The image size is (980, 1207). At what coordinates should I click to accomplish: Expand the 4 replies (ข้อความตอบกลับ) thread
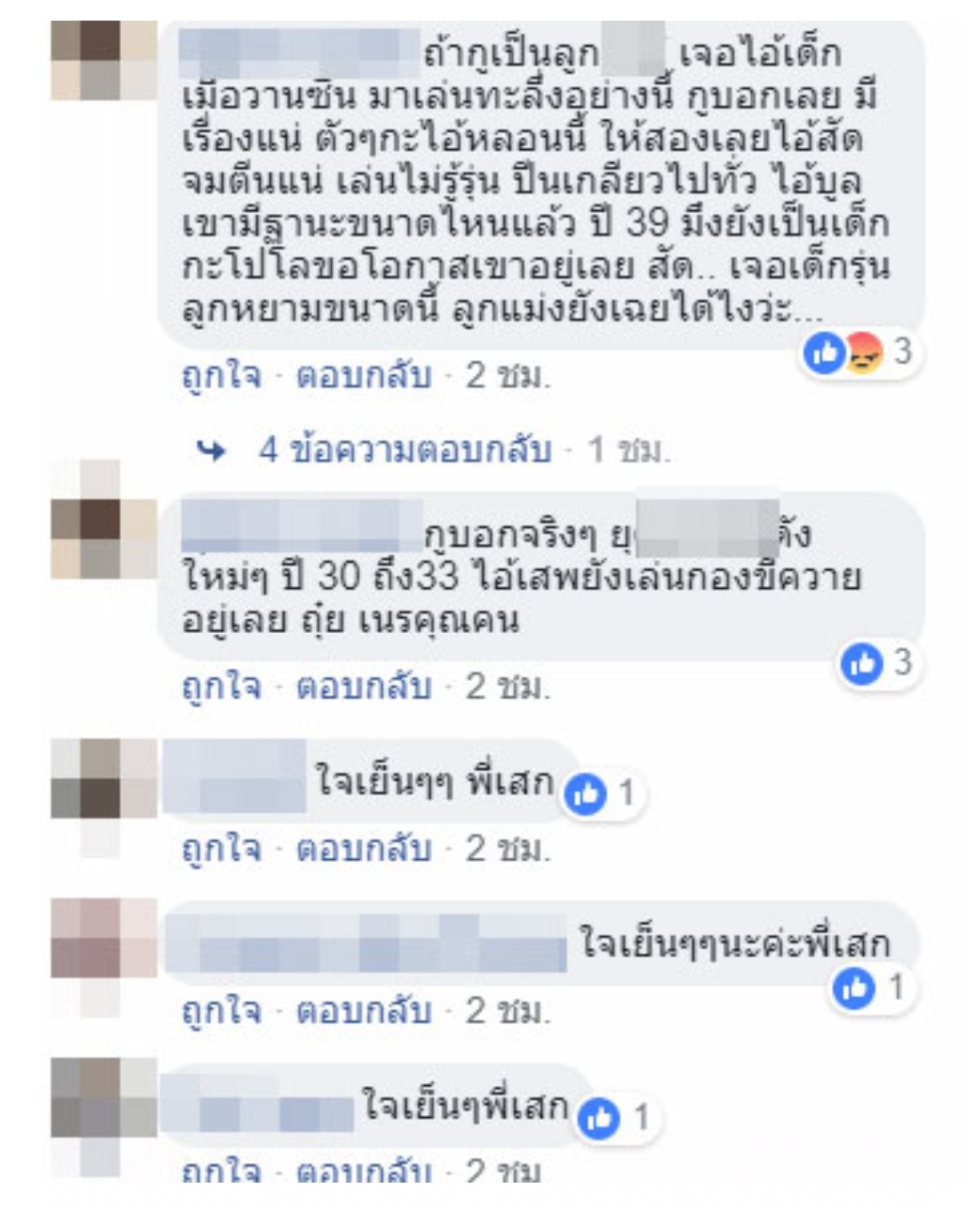403,451
